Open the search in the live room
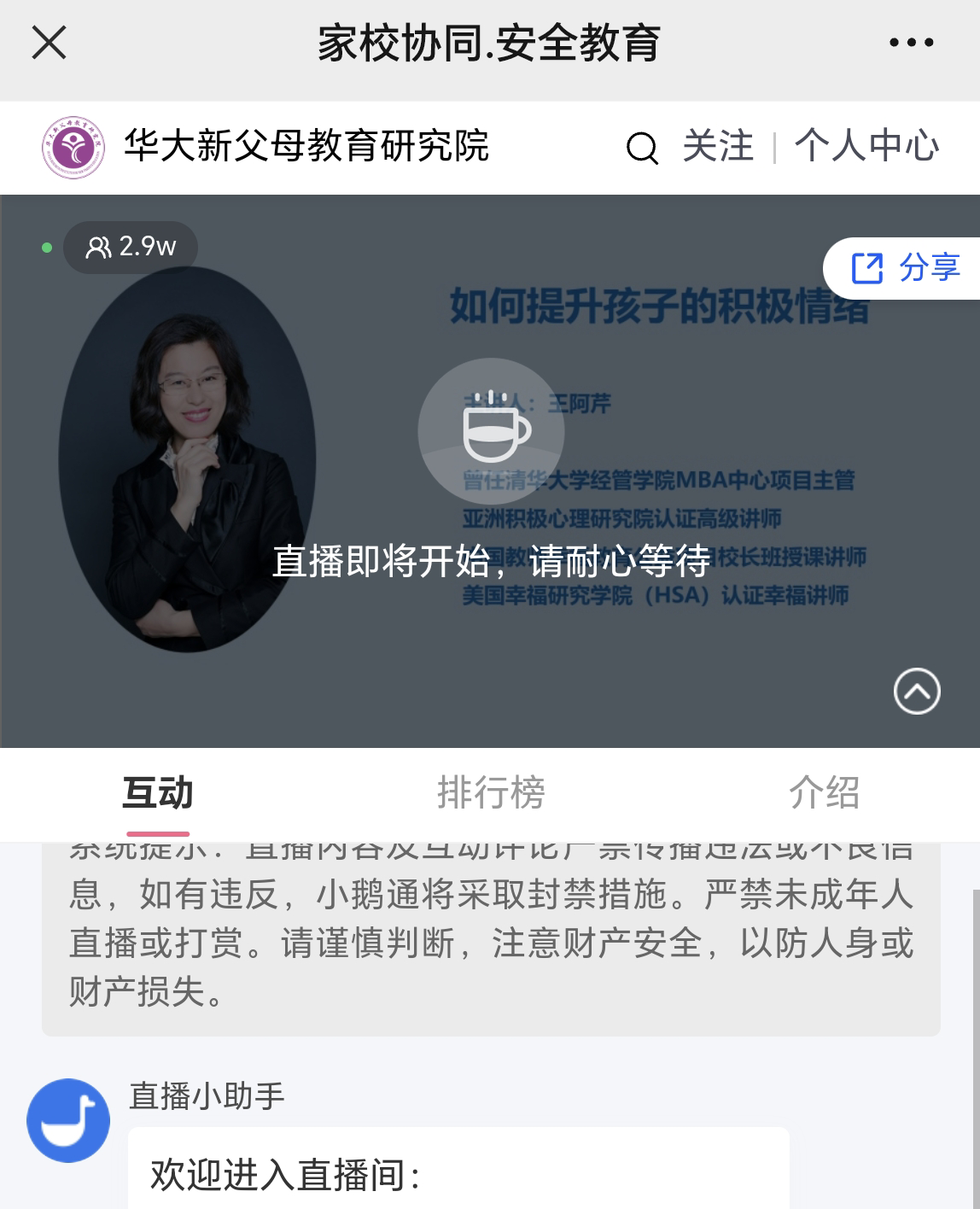This screenshot has width=980, height=1209. click(x=642, y=147)
